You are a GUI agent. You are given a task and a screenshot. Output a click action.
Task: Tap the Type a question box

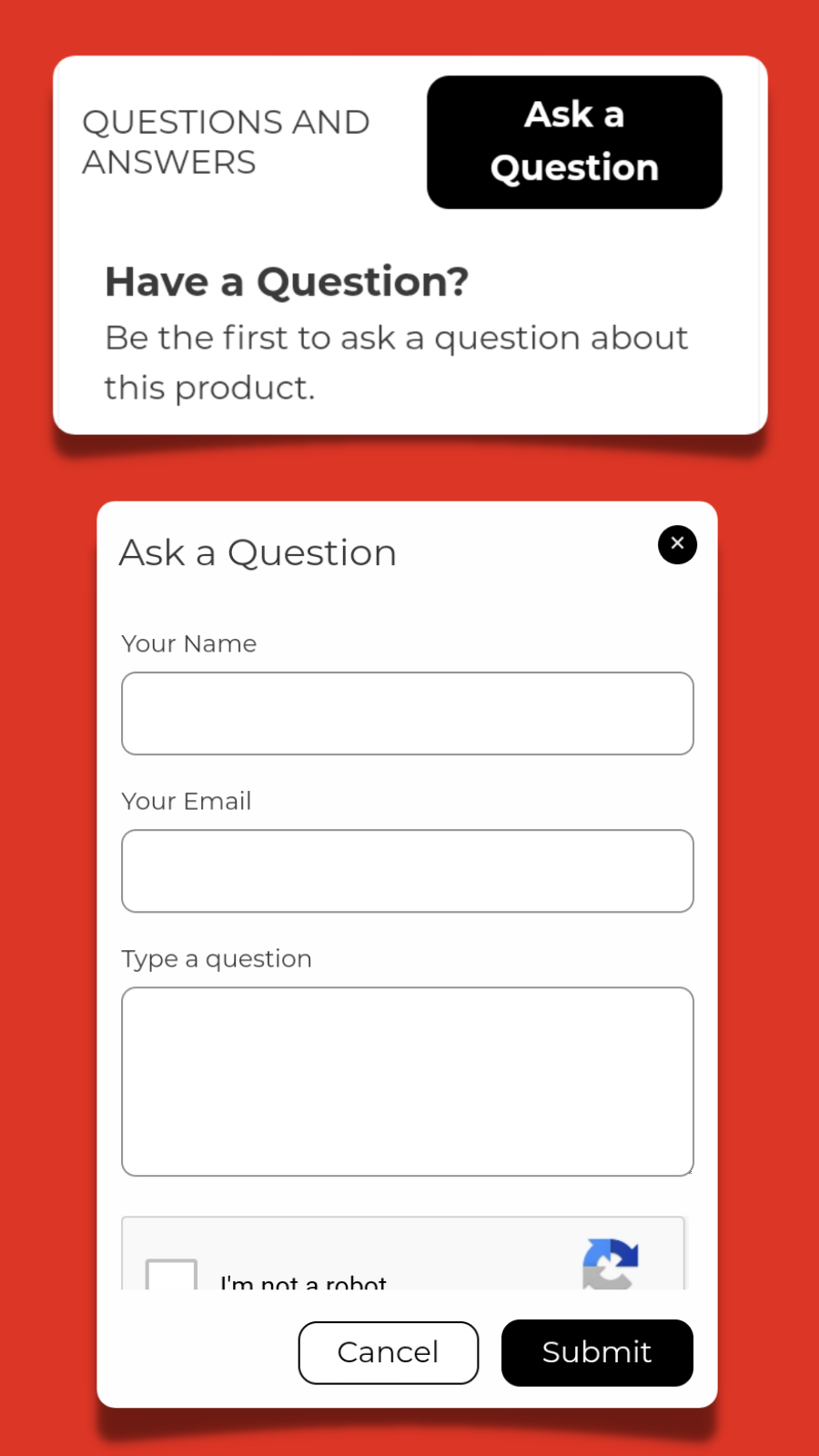click(x=408, y=1081)
